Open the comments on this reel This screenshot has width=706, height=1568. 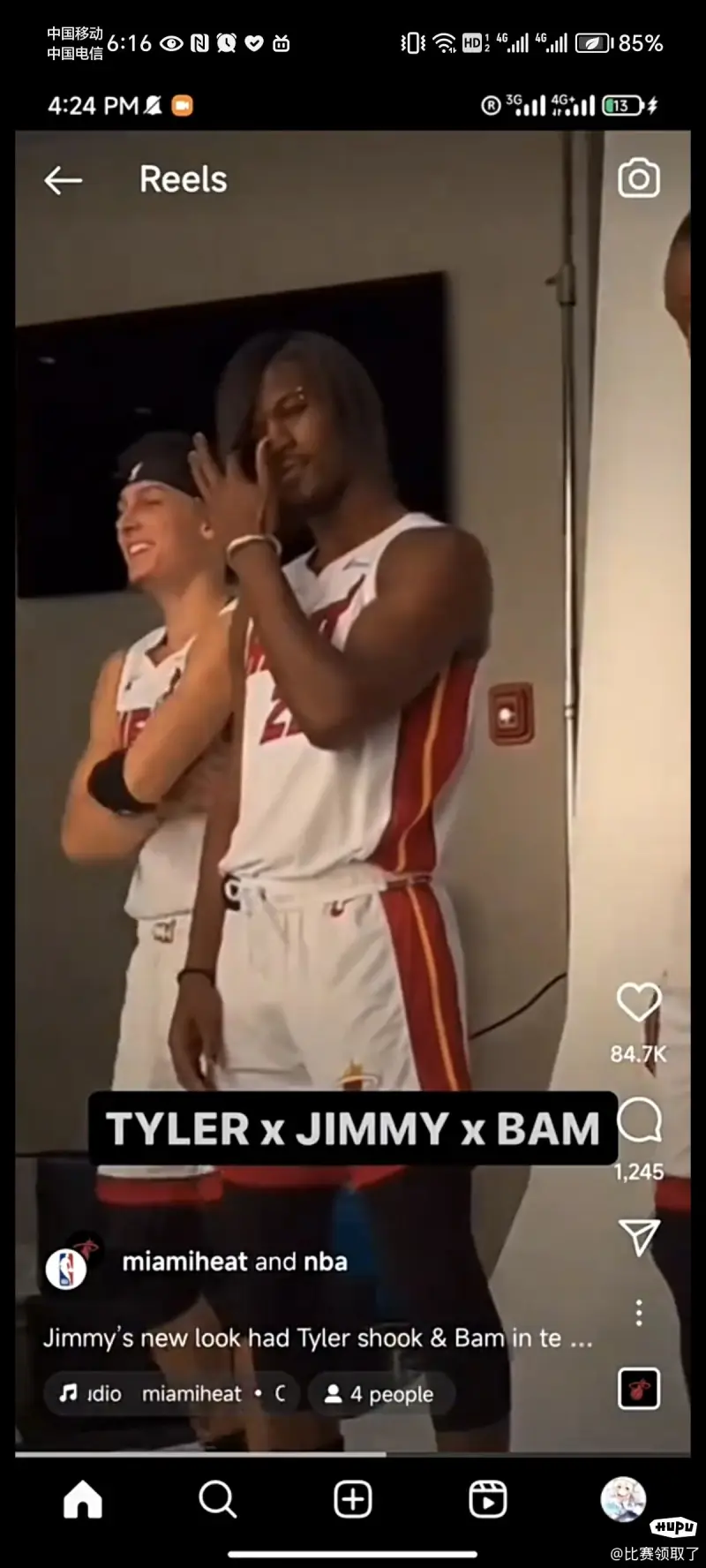[x=638, y=1121]
